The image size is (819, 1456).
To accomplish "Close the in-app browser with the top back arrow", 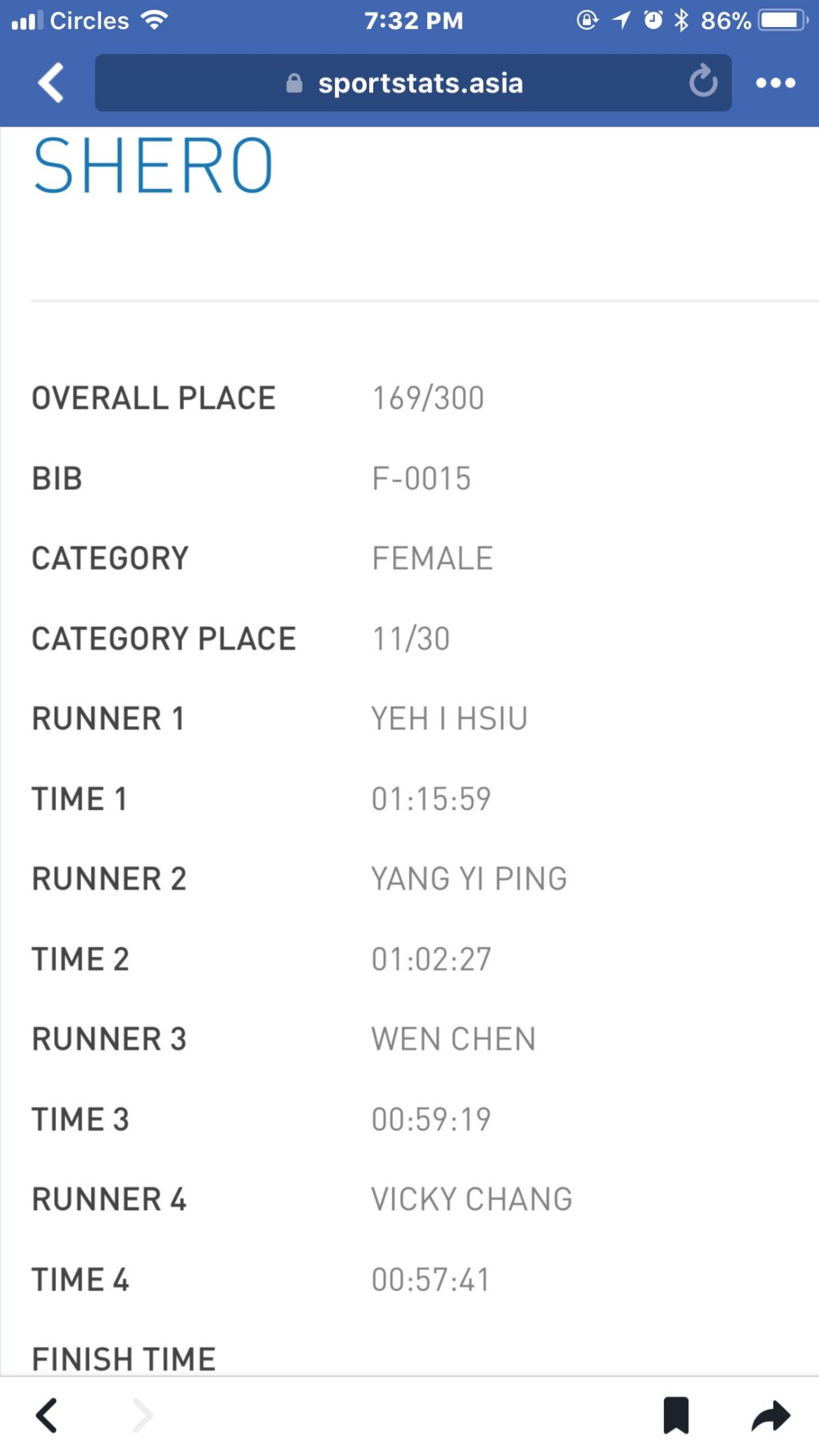I will coord(51,83).
